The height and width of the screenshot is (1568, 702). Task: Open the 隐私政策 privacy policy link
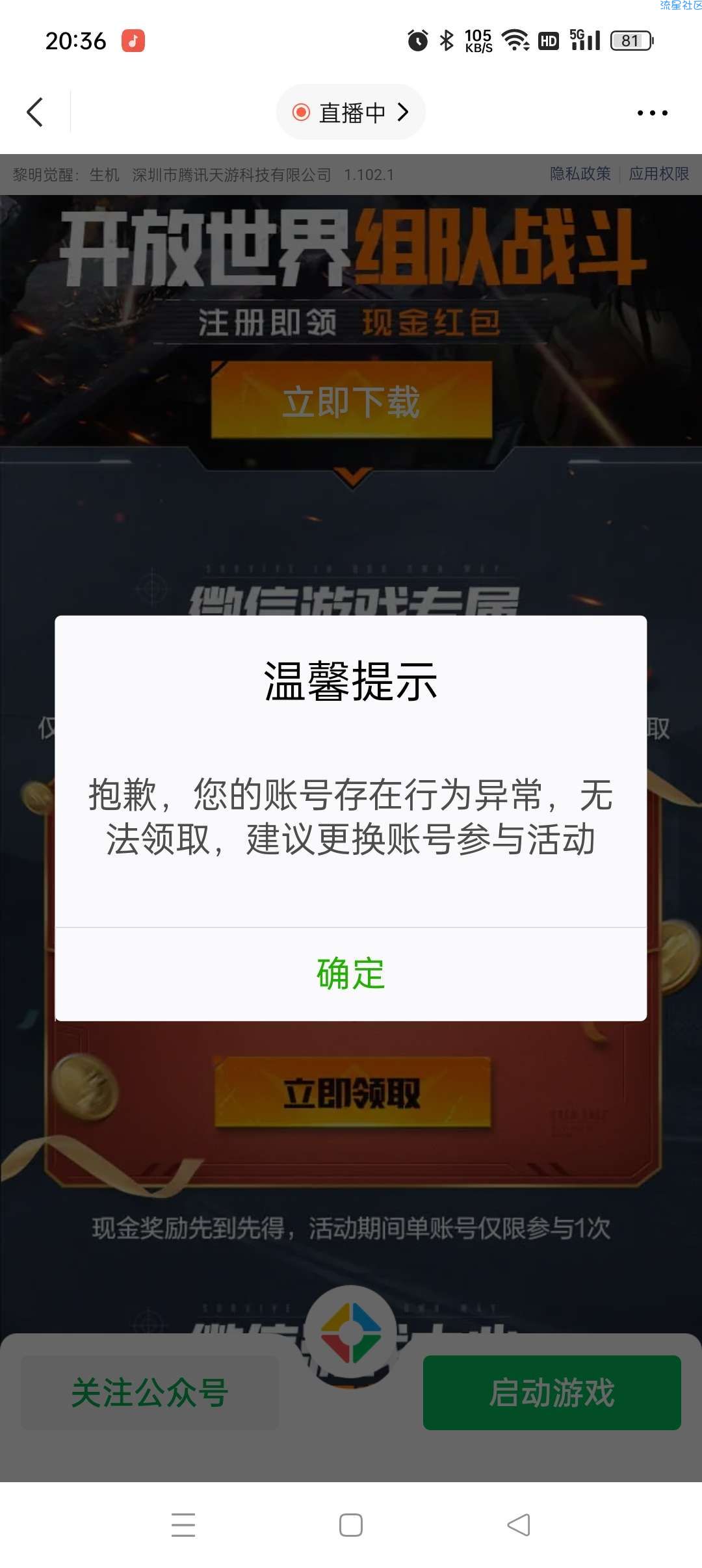pyautogui.click(x=580, y=174)
